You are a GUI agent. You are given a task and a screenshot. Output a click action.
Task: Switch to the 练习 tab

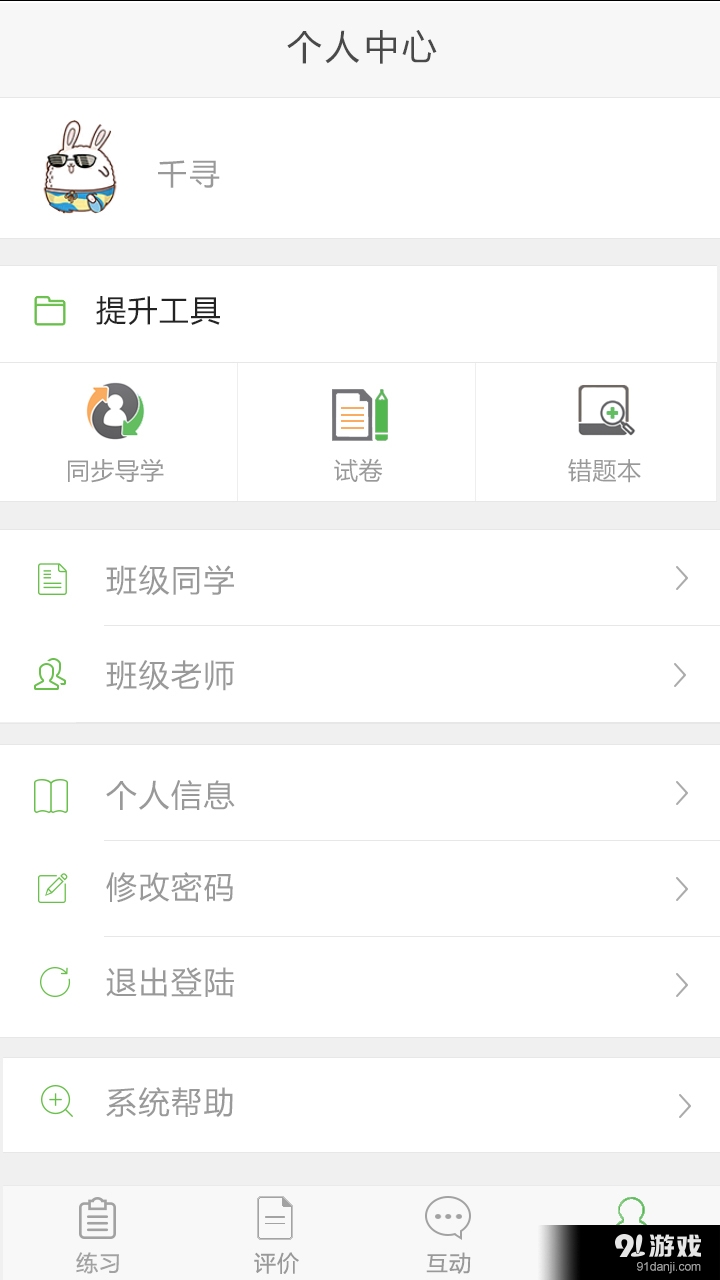point(96,1232)
